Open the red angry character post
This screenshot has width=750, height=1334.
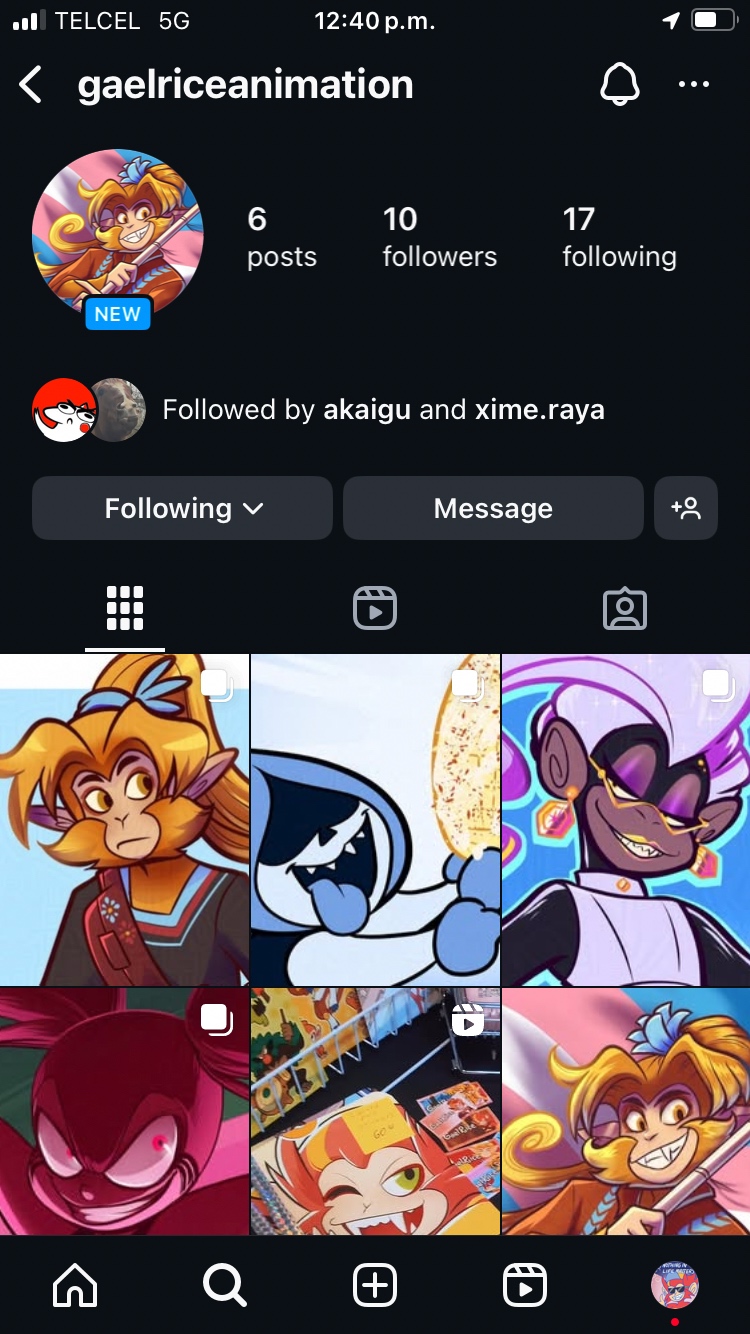[124, 1110]
